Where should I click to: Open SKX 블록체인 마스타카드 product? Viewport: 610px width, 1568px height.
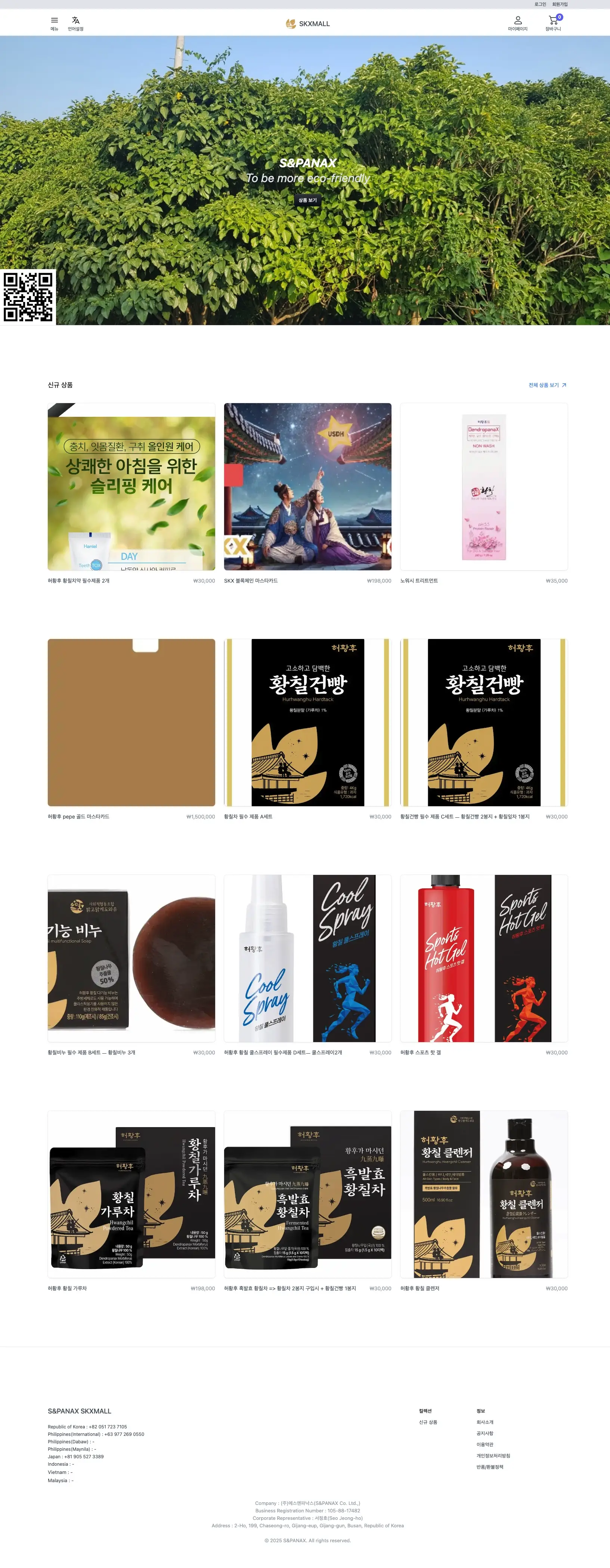tap(307, 486)
